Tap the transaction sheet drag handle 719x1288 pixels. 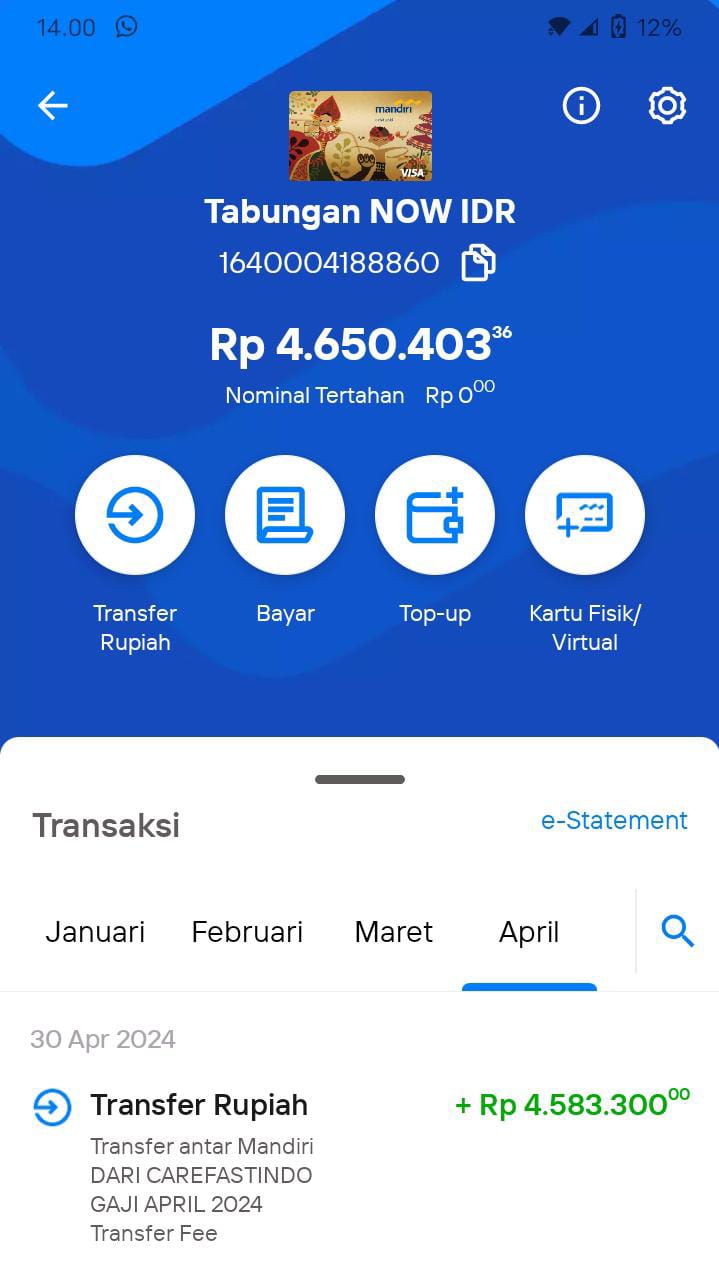tap(360, 779)
